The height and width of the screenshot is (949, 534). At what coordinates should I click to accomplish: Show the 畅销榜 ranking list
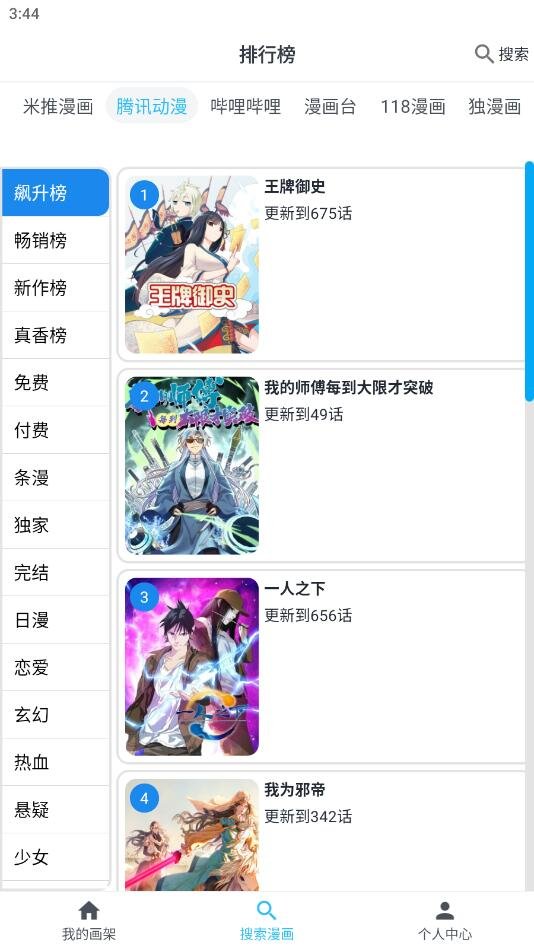(55, 240)
